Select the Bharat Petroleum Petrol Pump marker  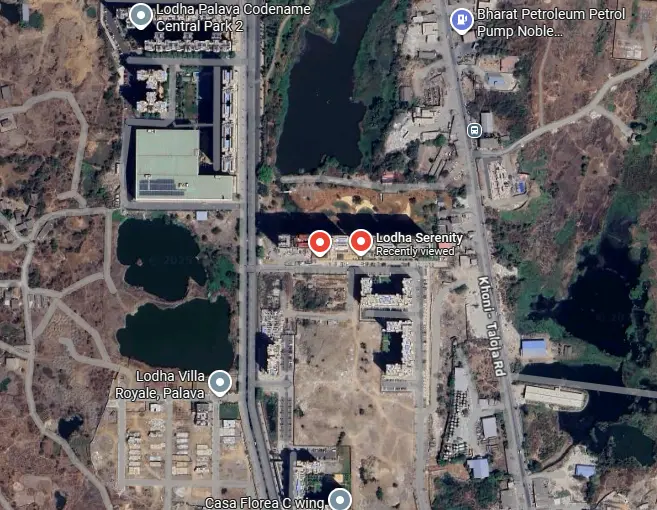[x=461, y=19]
